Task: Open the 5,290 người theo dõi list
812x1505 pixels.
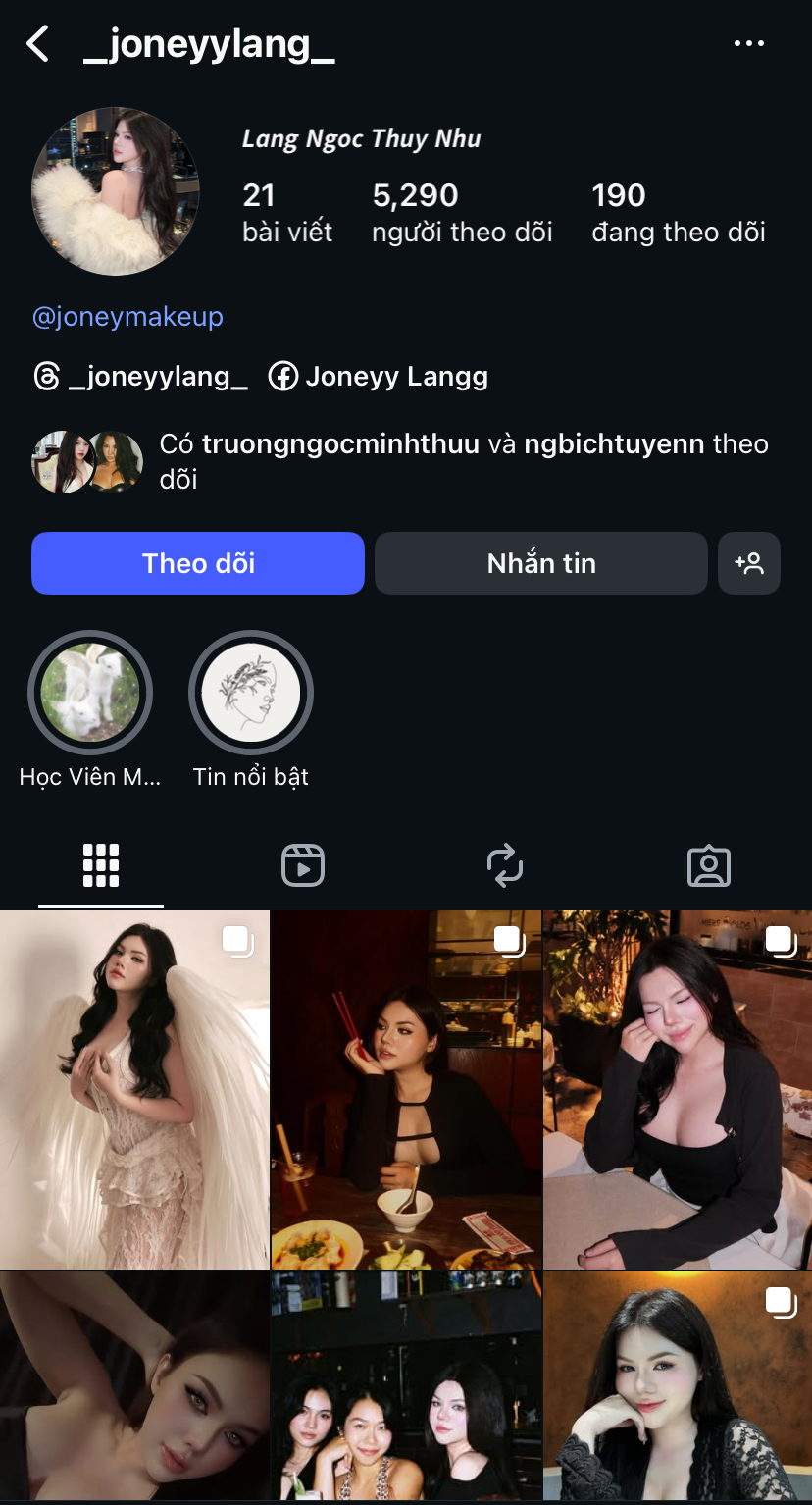Action: click(x=462, y=213)
